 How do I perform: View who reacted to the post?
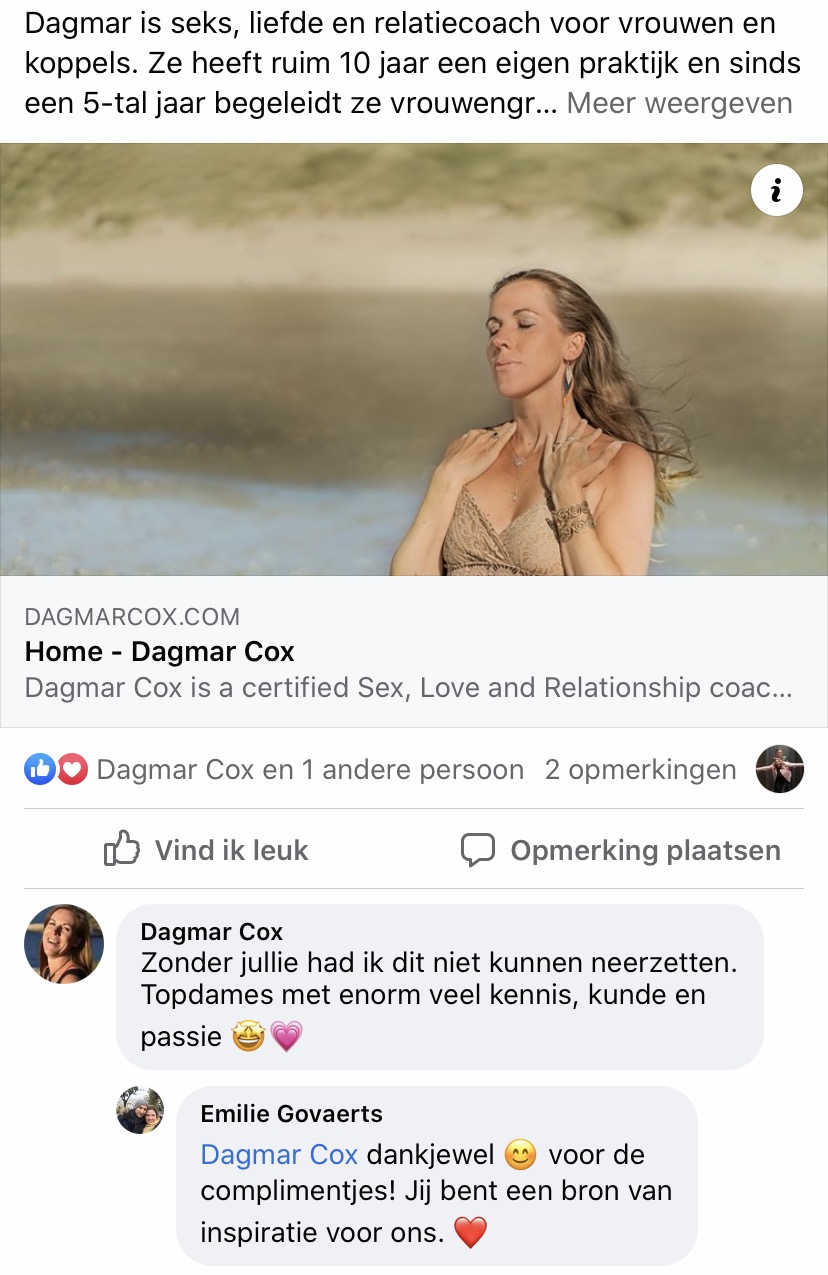274,769
